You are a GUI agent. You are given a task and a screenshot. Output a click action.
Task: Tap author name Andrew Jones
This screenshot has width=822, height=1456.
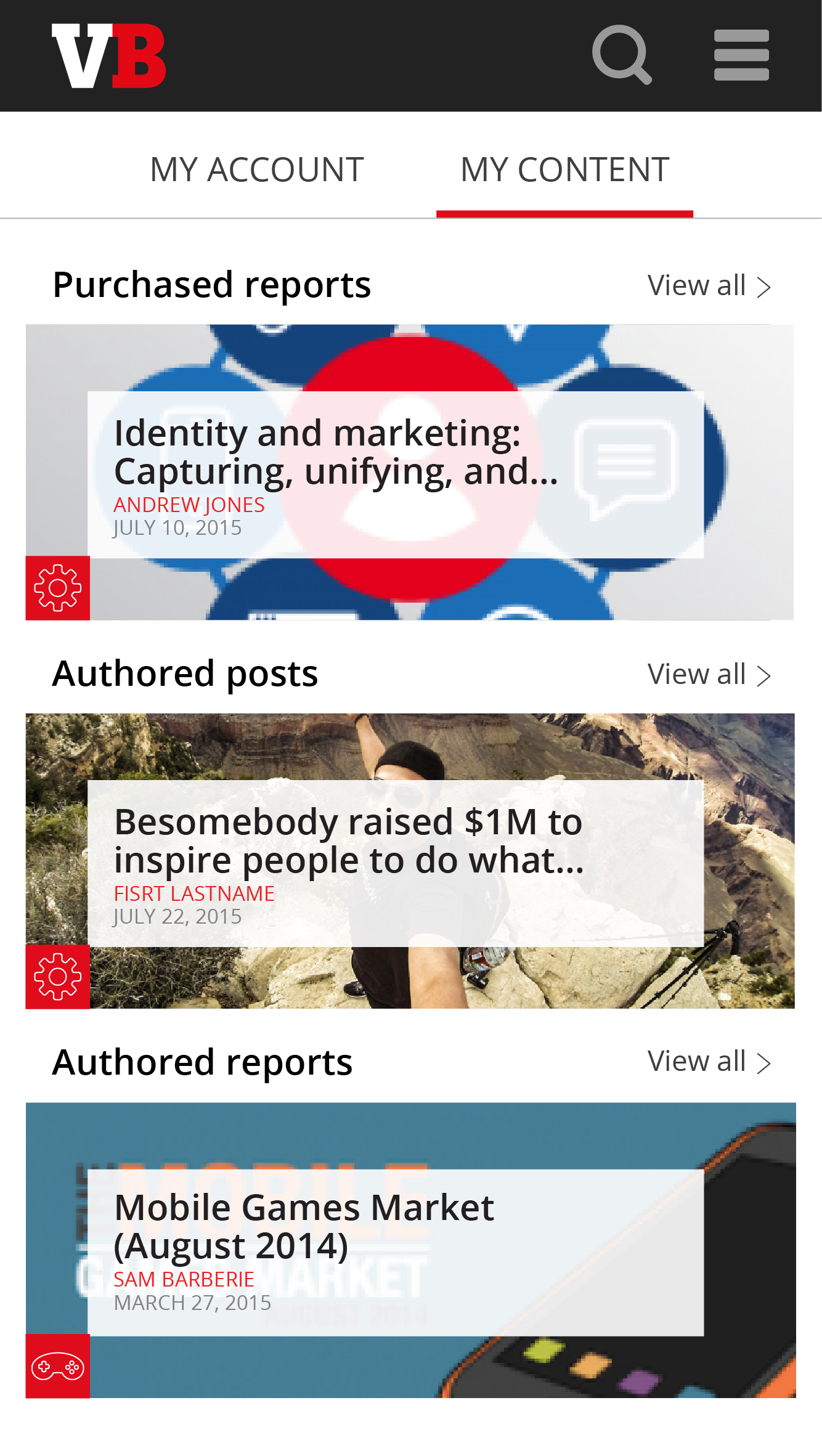(x=189, y=505)
